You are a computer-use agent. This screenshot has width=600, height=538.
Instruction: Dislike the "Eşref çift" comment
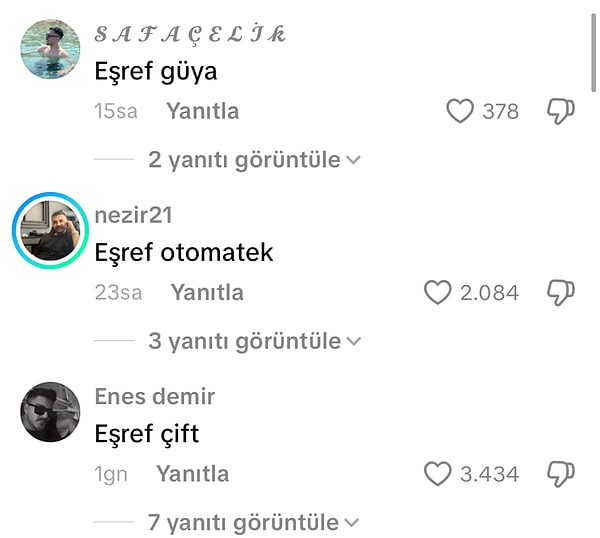point(561,473)
